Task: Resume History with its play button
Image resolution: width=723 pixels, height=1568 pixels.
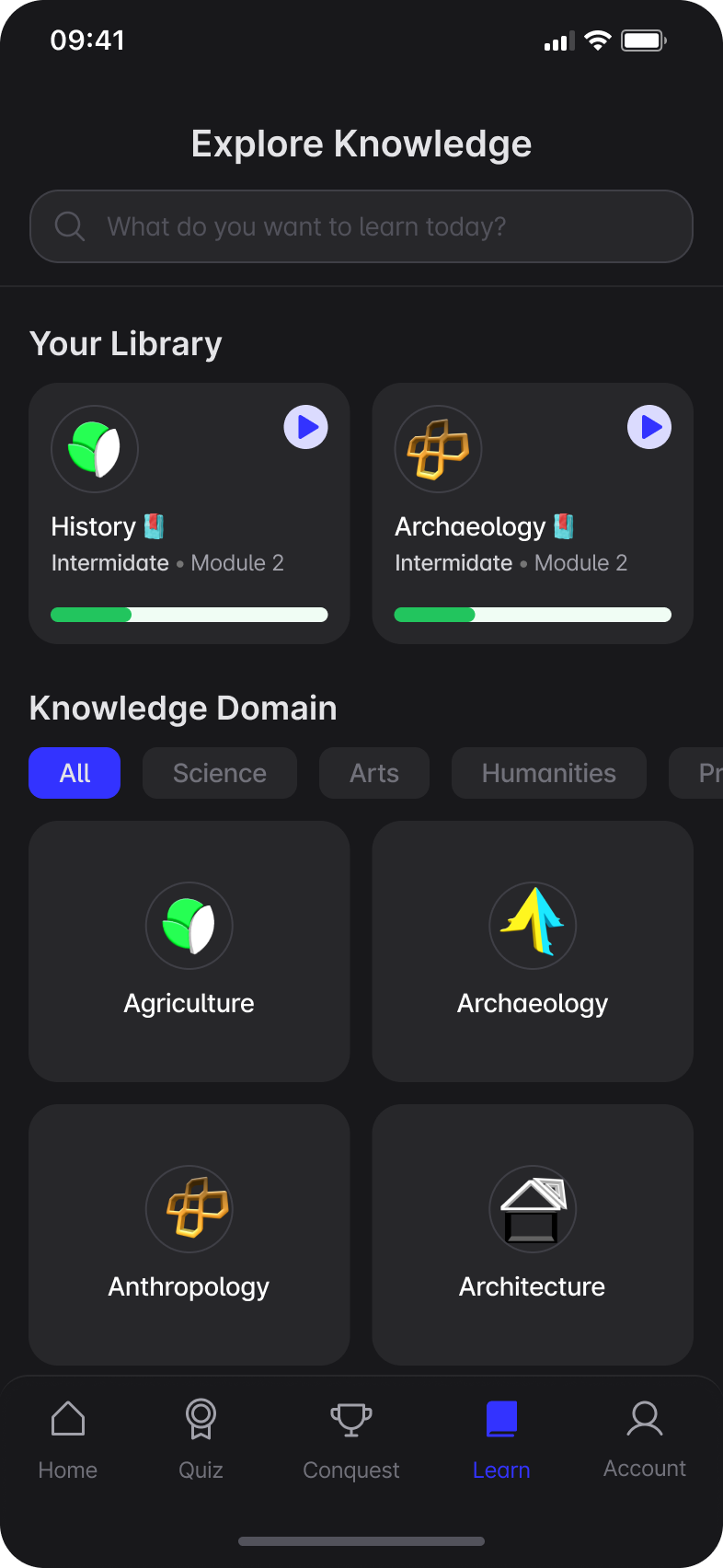Action: (x=305, y=427)
